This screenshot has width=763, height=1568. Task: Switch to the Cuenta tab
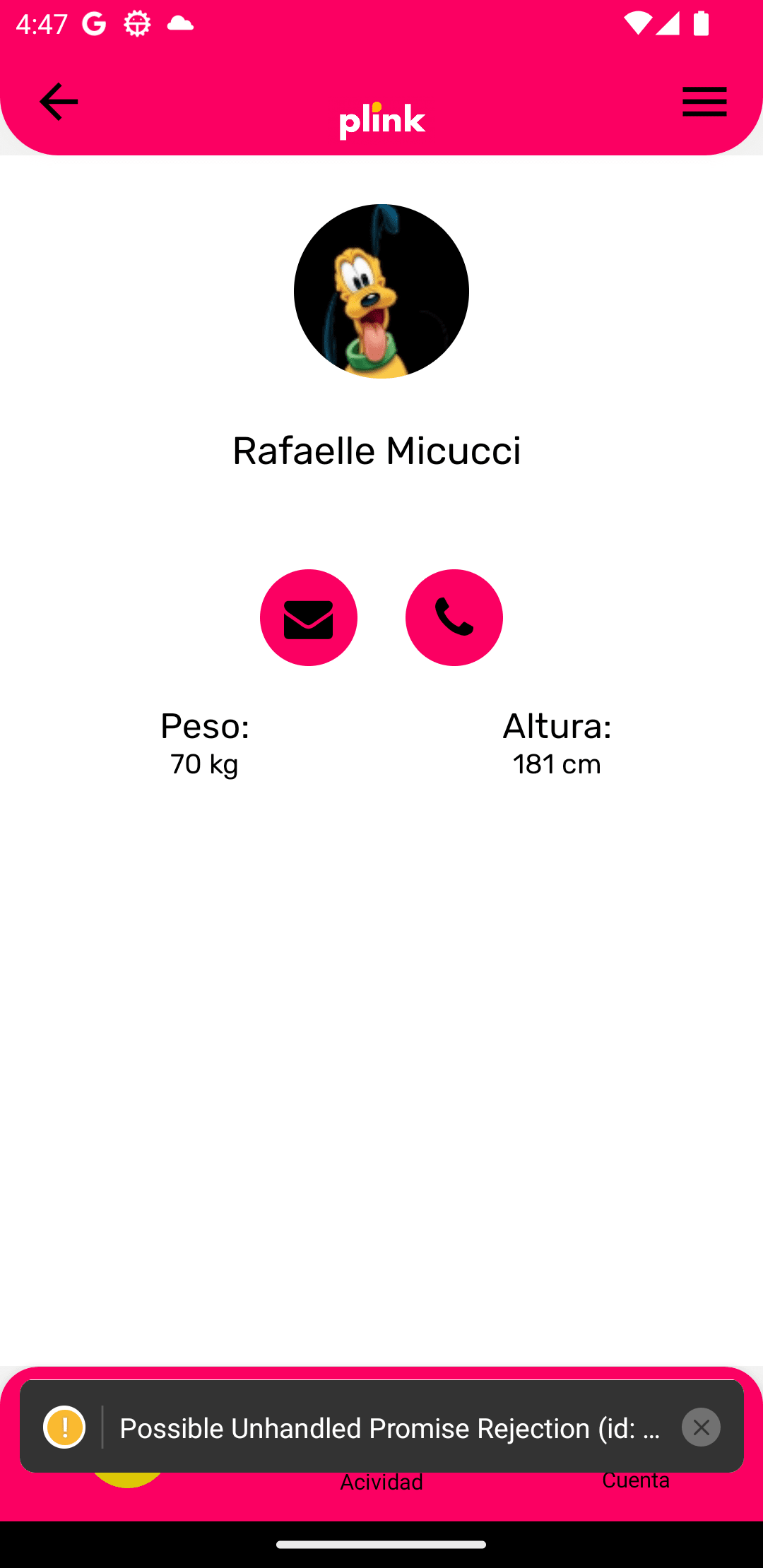tap(636, 1481)
